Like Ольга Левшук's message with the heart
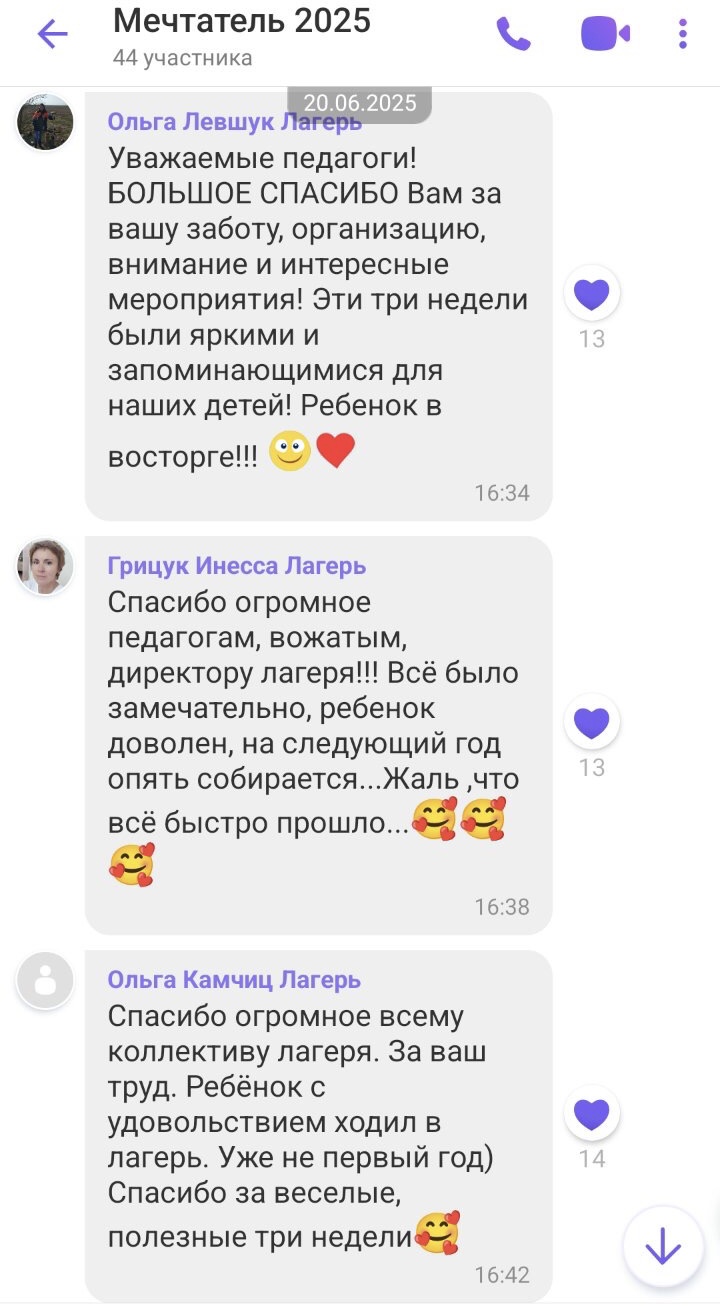Screen dimensions: 720x1310 (592, 294)
